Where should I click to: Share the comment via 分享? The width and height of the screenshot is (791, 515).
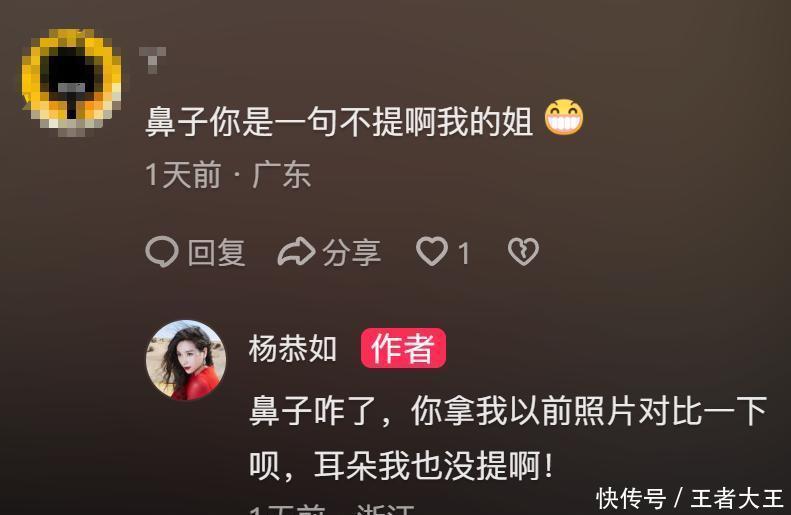click(329, 252)
